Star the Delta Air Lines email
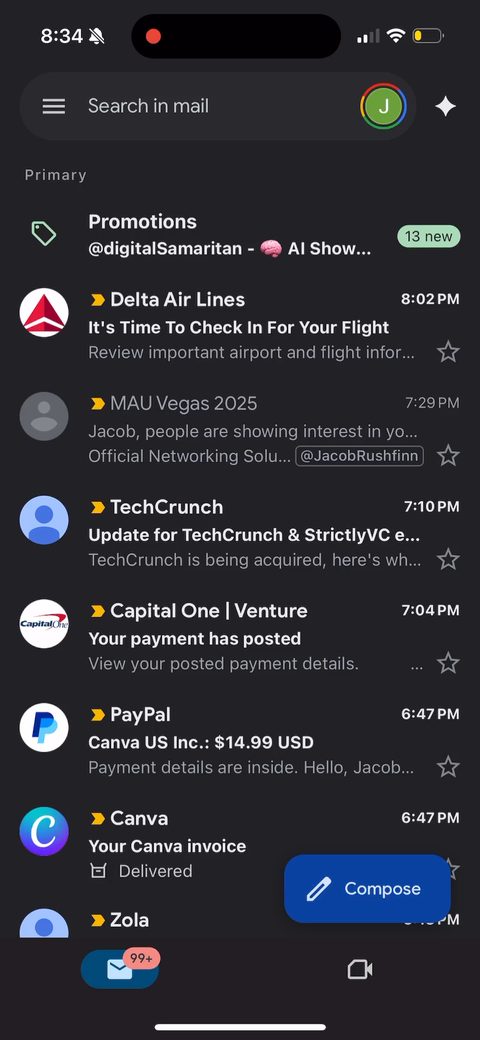Screen dimensions: 480x1040 point(448,352)
